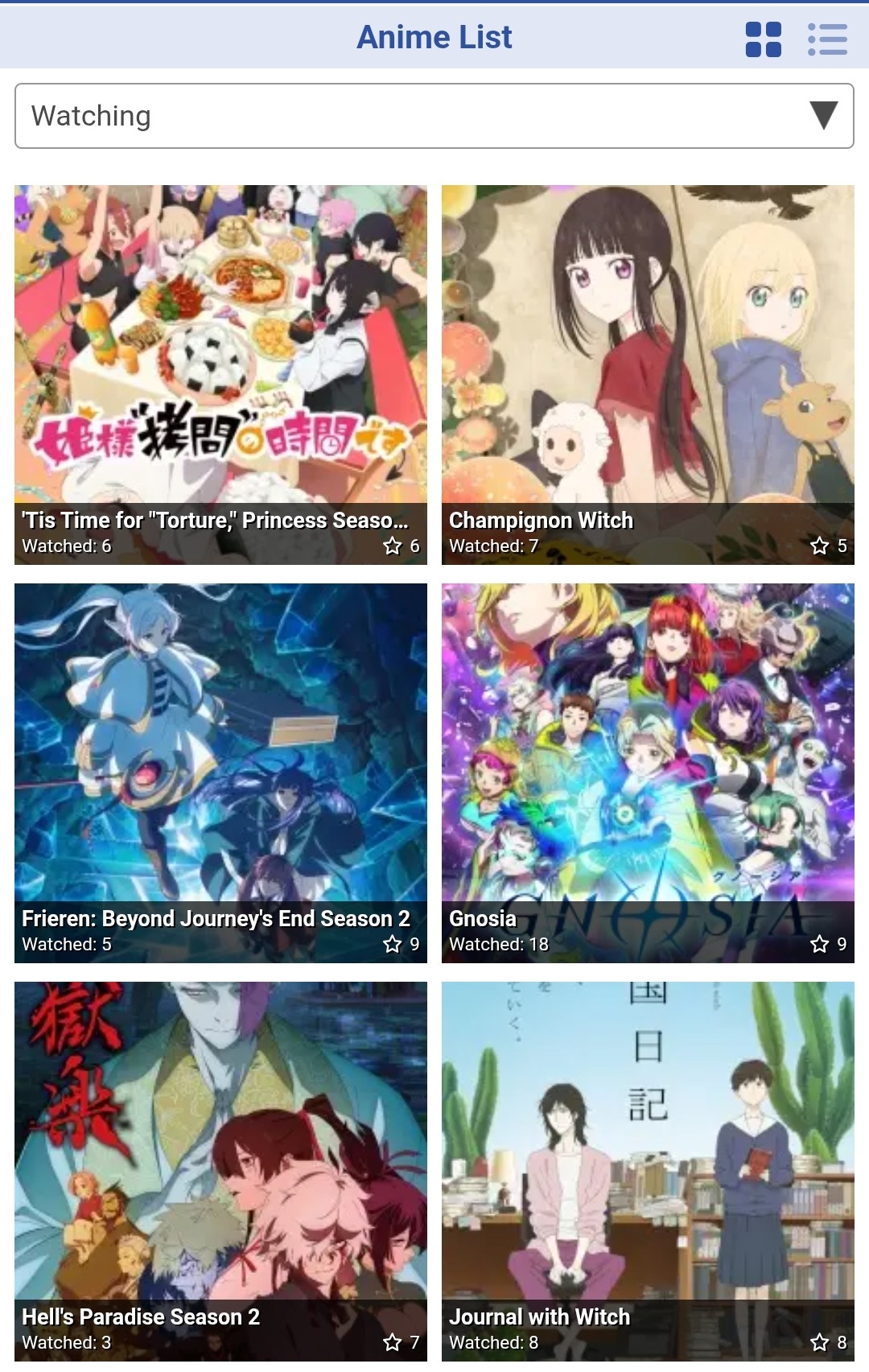Select the Gnosia anime card
The height and width of the screenshot is (1372, 869).
(648, 773)
